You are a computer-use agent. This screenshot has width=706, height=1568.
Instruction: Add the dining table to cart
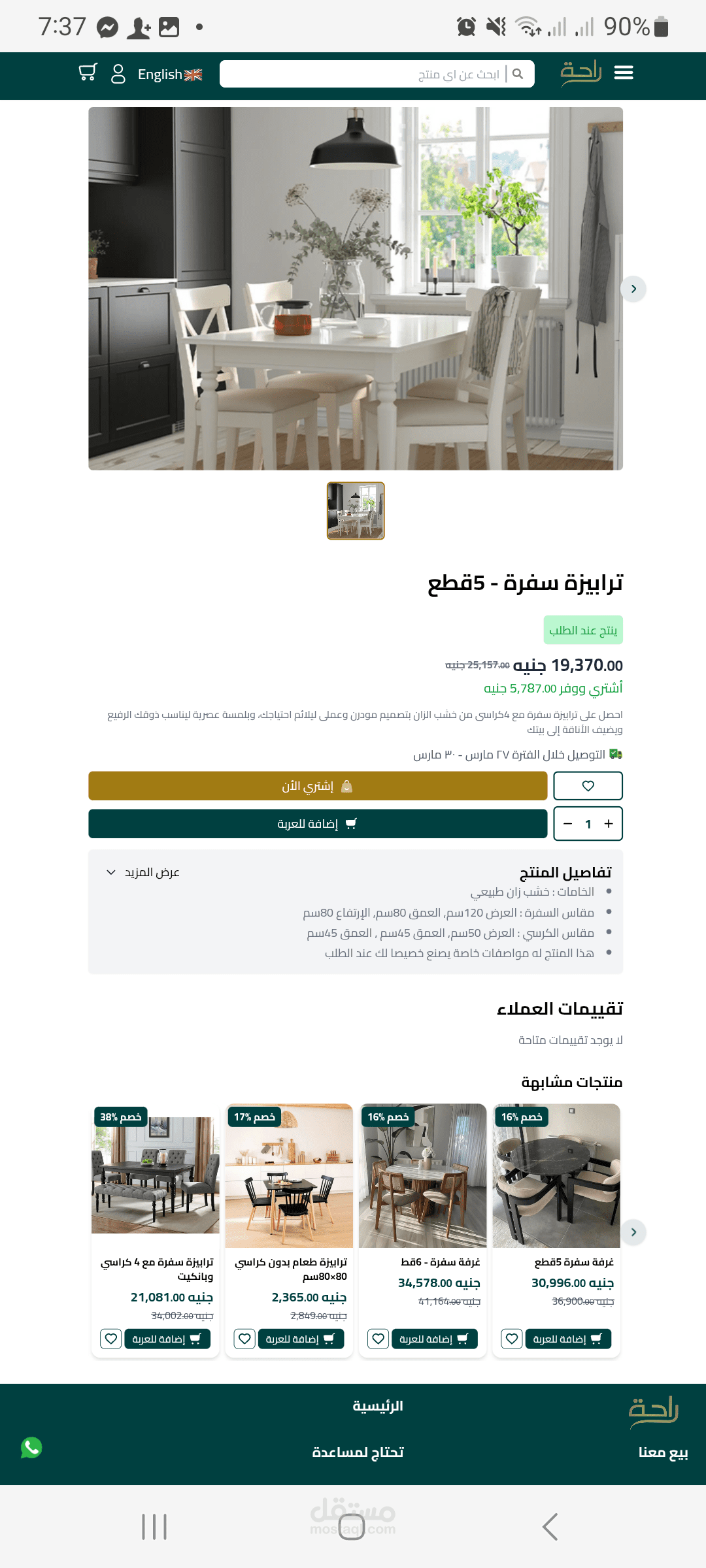(318, 824)
